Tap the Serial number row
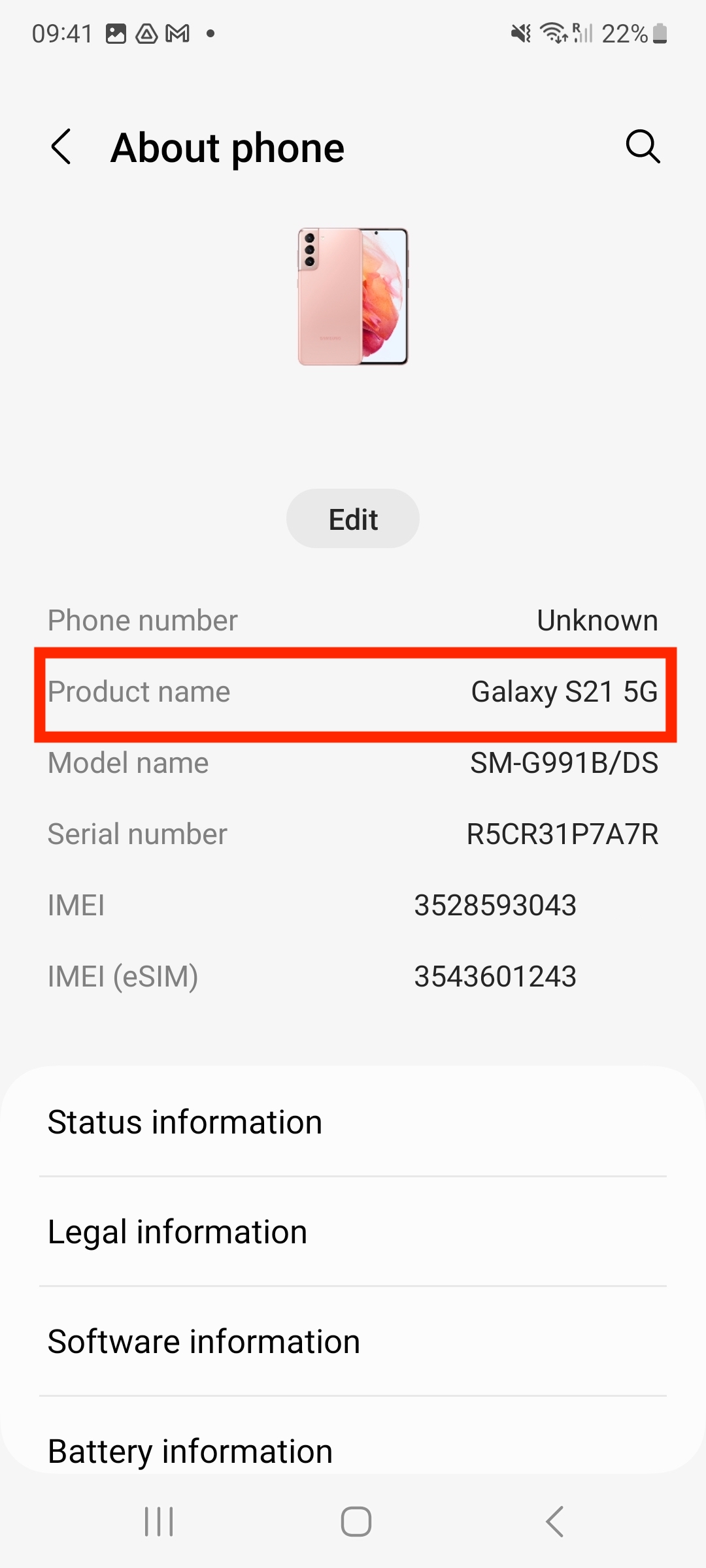This screenshot has height=1568, width=706. click(353, 834)
